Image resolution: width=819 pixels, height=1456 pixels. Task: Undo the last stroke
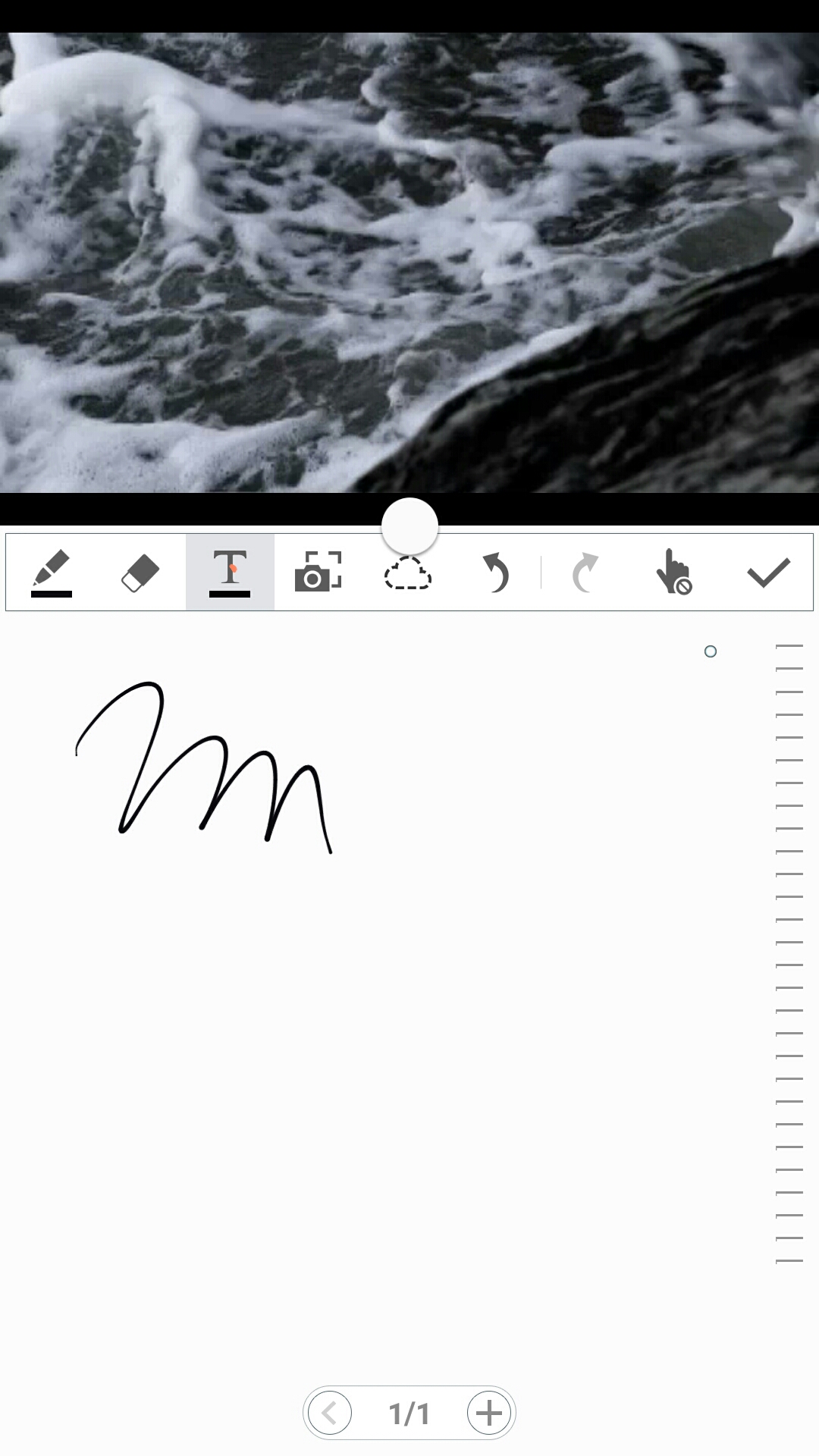tap(496, 573)
